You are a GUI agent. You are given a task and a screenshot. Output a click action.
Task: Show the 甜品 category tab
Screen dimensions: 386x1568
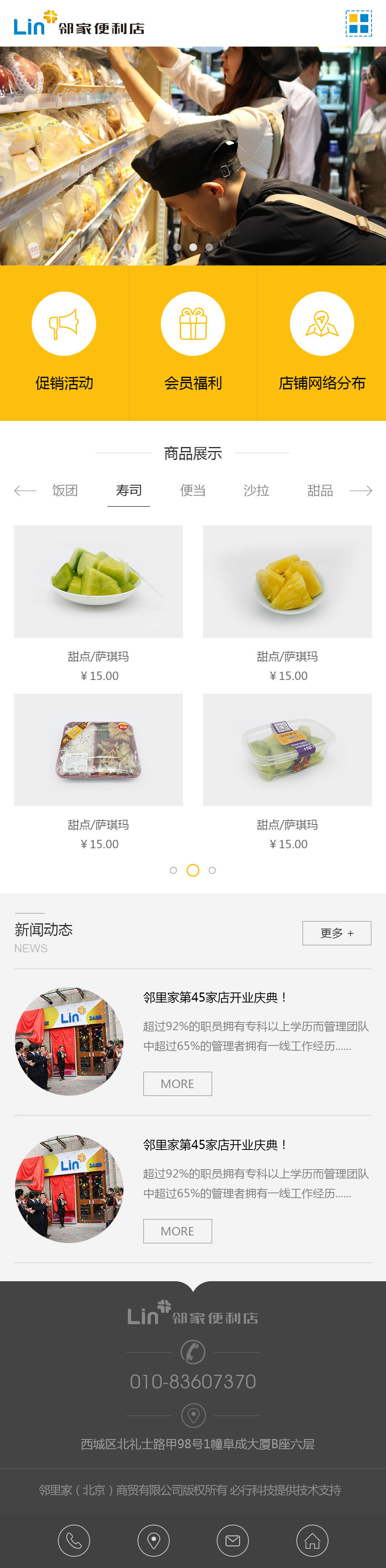(320, 491)
